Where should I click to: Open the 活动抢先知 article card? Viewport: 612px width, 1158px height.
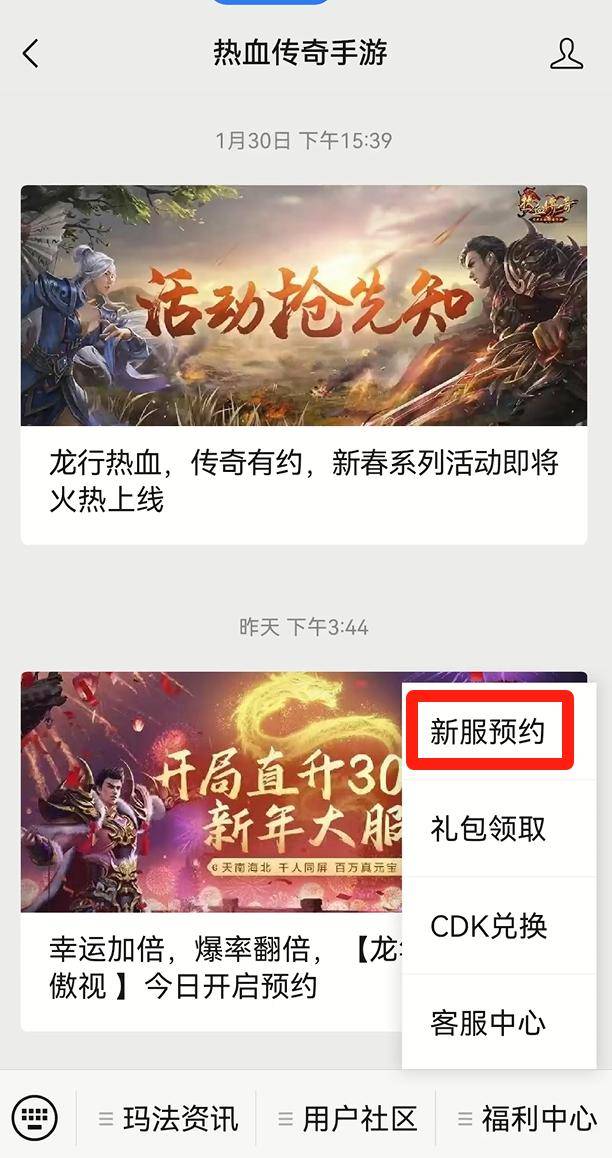pyautogui.click(x=303, y=364)
